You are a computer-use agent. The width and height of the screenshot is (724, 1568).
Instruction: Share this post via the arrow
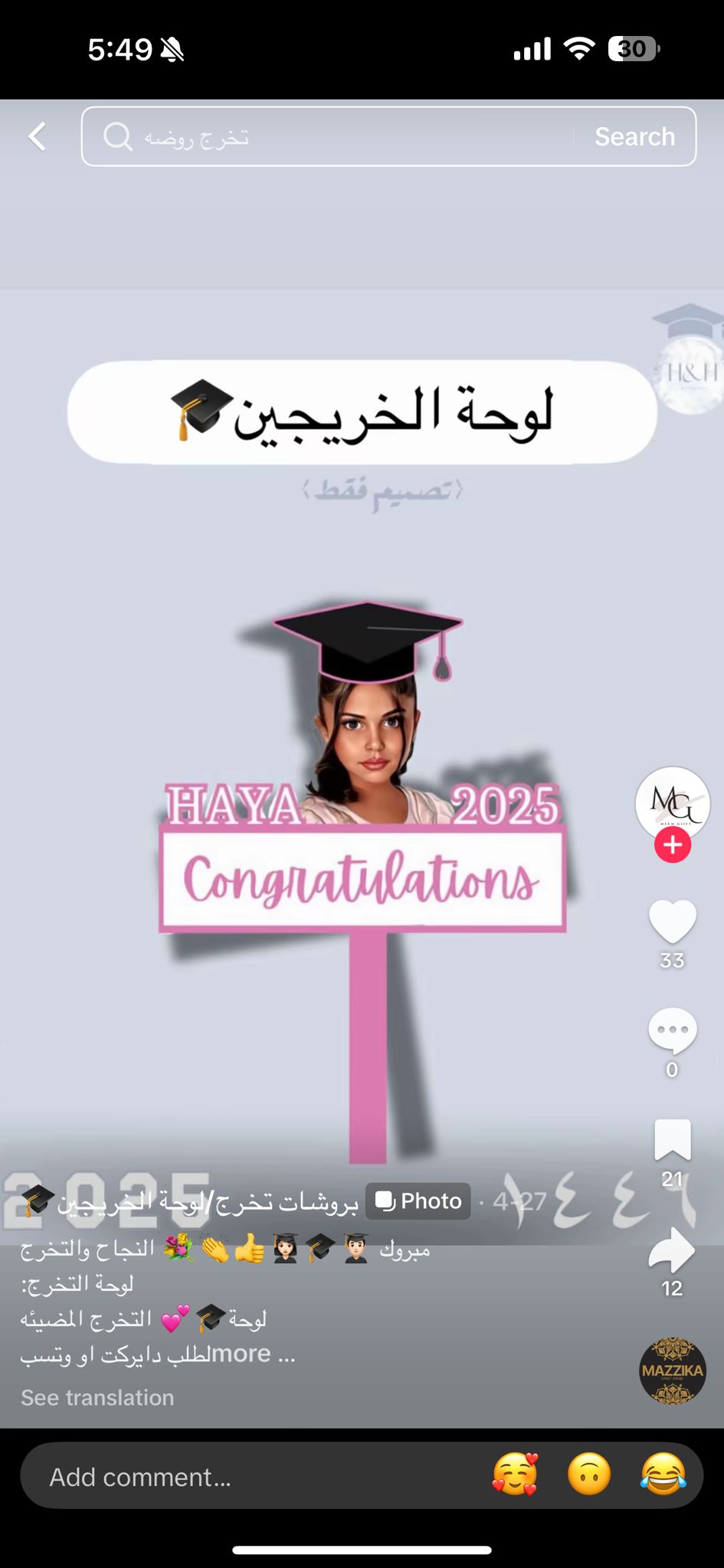[672, 1250]
